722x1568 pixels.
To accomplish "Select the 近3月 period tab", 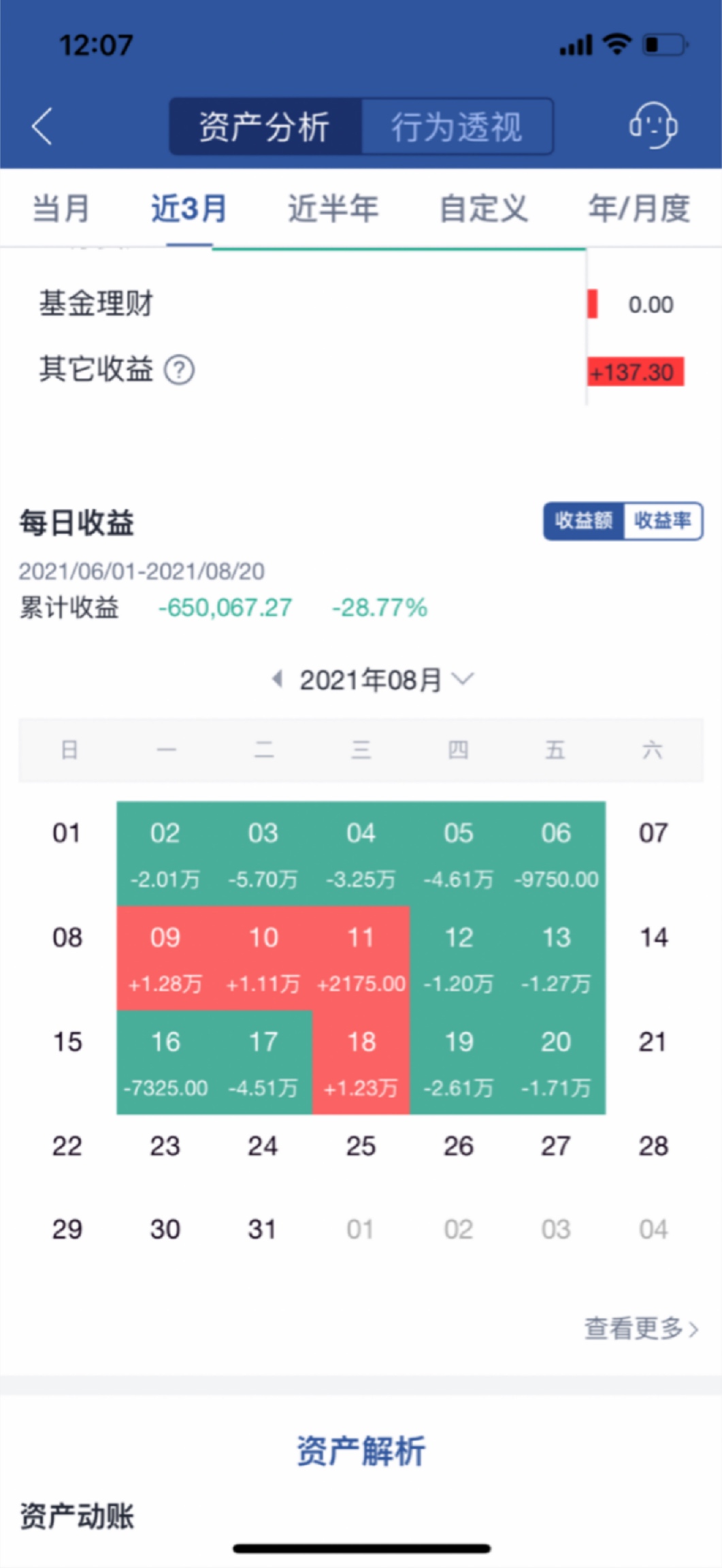I will [x=188, y=208].
